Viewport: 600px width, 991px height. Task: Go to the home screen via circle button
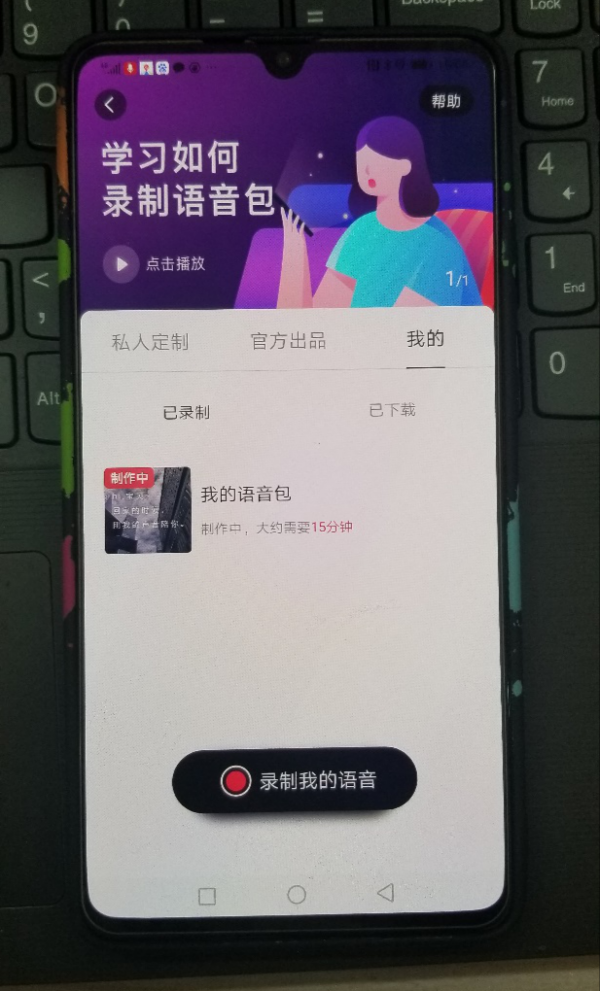(296, 895)
